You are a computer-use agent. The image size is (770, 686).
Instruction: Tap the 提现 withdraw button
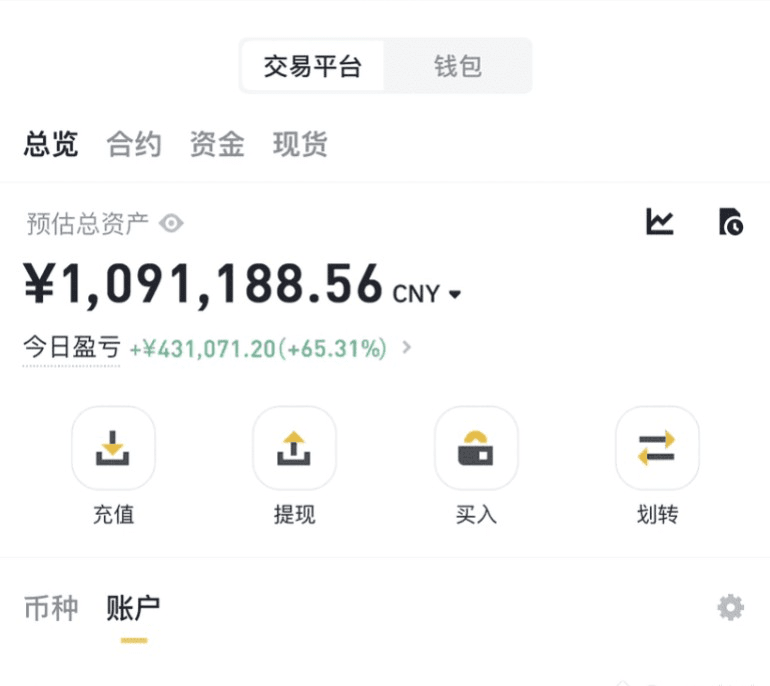(294, 448)
